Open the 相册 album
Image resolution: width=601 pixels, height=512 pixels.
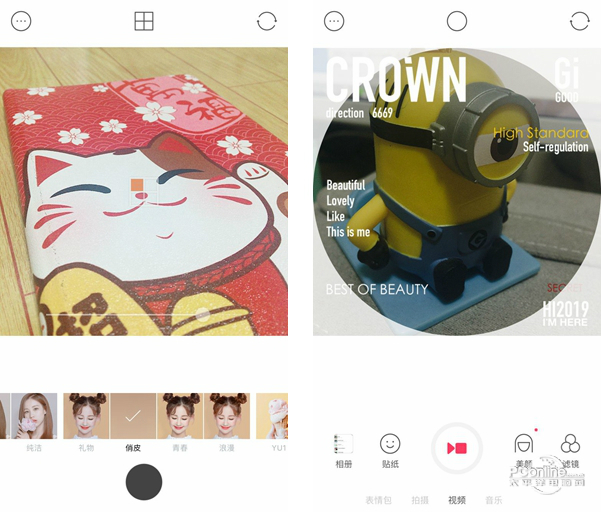343,450
